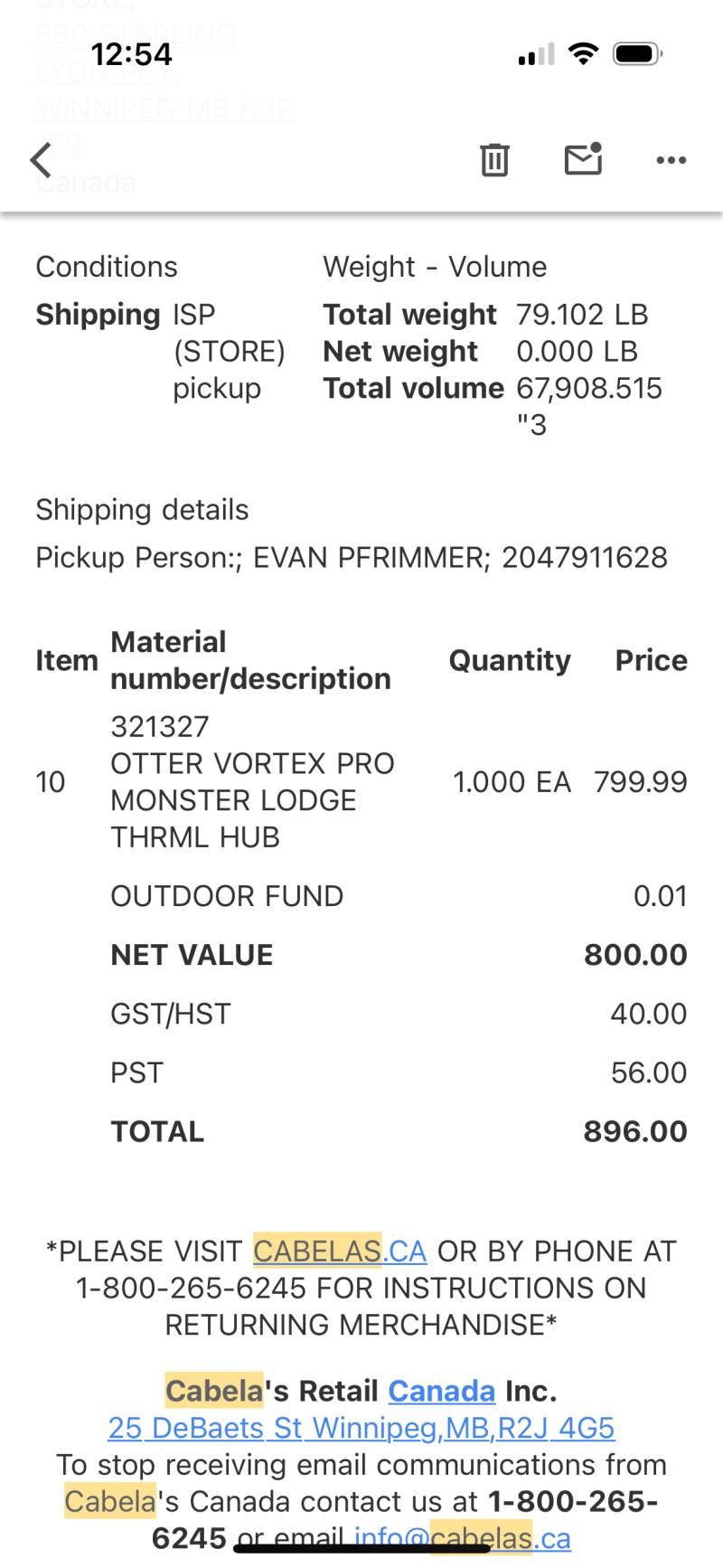This screenshot has width=723, height=1568.
Task: Delete this email with trash icon
Action: click(493, 160)
